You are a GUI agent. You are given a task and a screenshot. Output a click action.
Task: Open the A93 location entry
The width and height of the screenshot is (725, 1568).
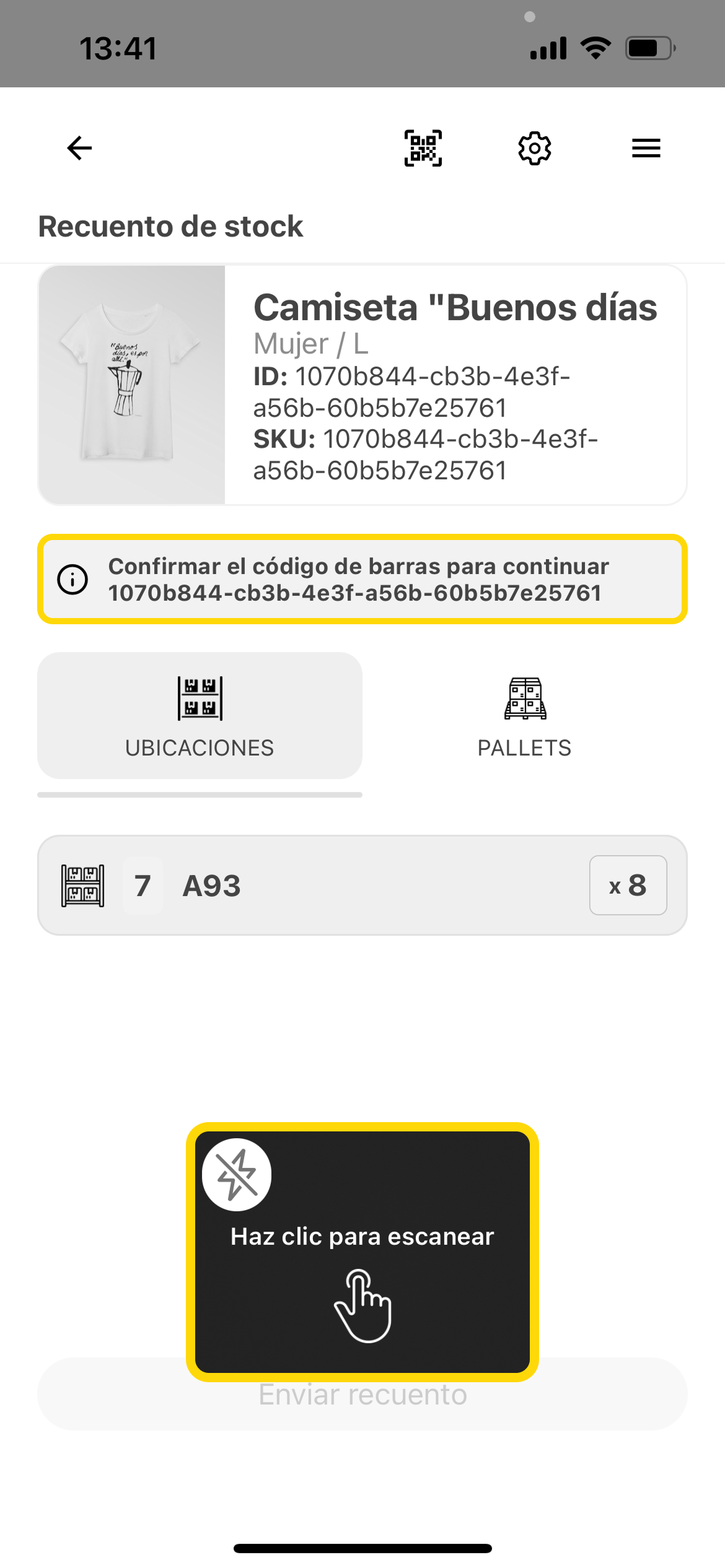coord(211,885)
